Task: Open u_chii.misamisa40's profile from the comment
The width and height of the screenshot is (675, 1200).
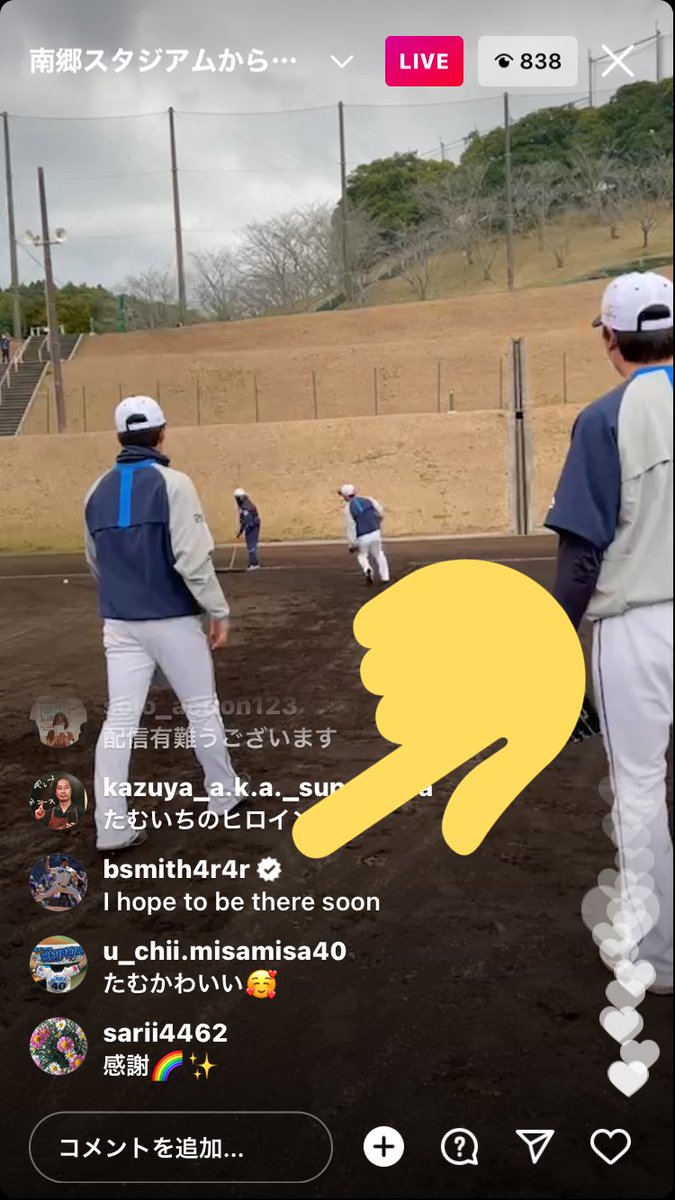Action: click(x=224, y=951)
